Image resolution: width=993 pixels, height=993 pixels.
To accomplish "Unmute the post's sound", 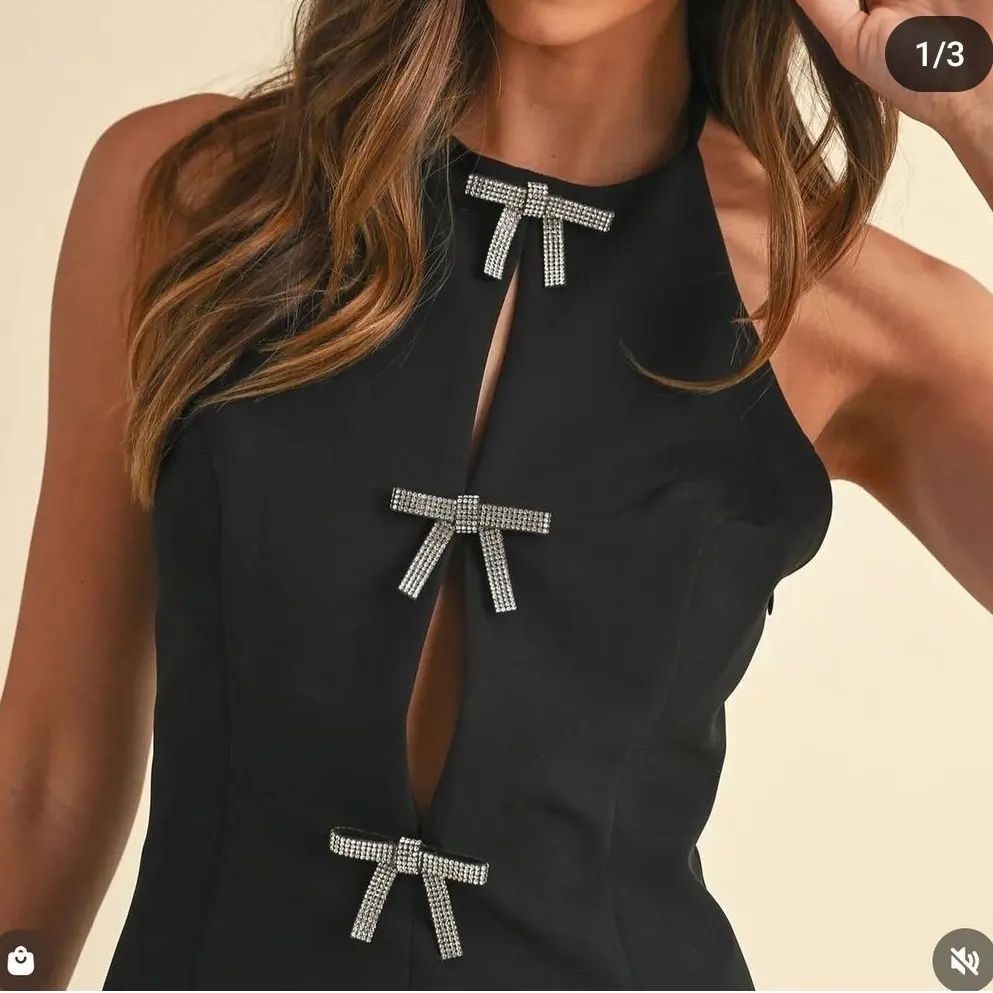I will point(964,961).
